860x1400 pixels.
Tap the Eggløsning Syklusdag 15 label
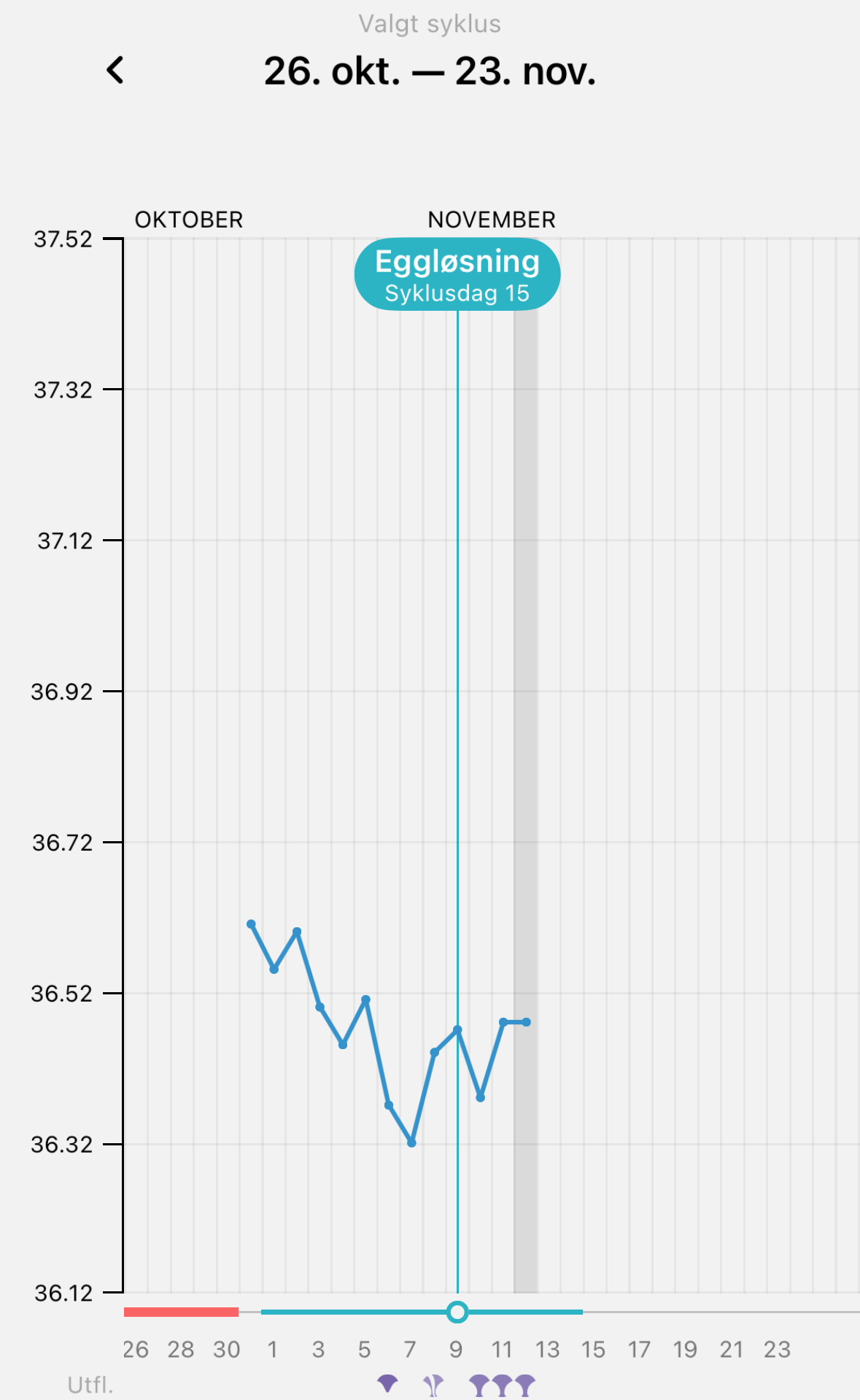point(457,275)
